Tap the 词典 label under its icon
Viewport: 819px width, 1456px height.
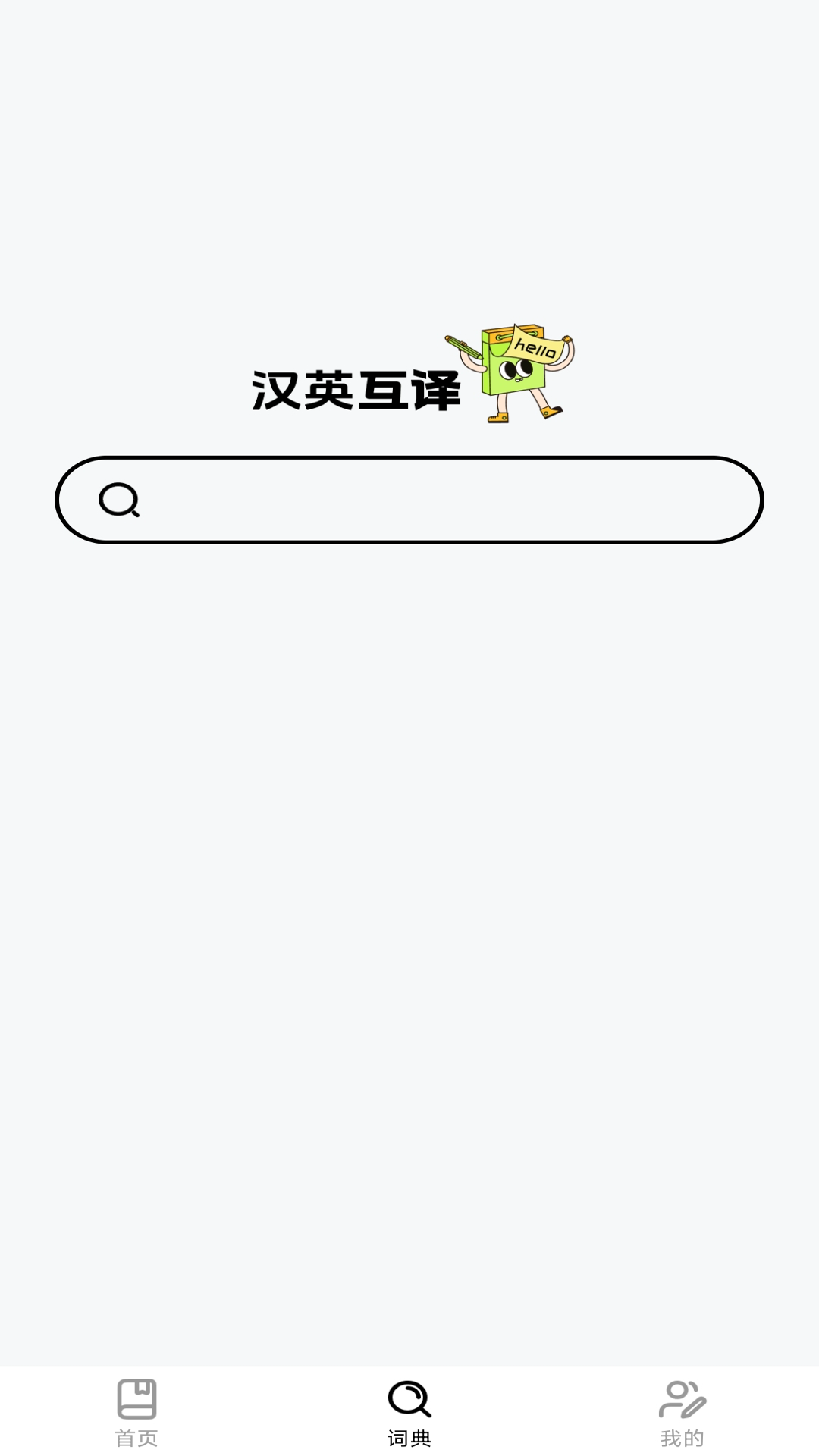(x=409, y=1439)
